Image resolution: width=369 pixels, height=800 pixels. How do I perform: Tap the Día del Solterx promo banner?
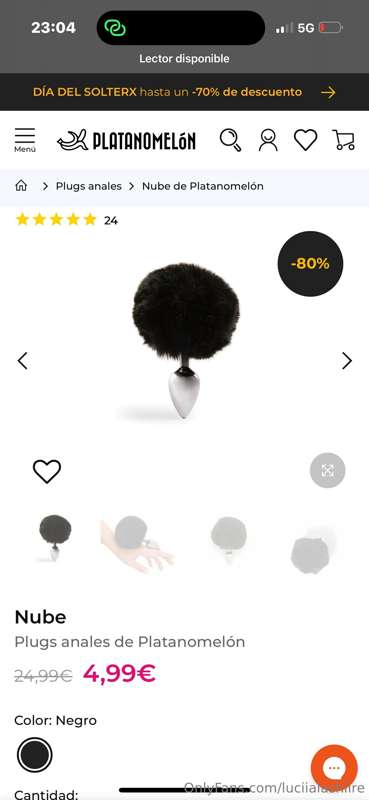pyautogui.click(x=184, y=92)
